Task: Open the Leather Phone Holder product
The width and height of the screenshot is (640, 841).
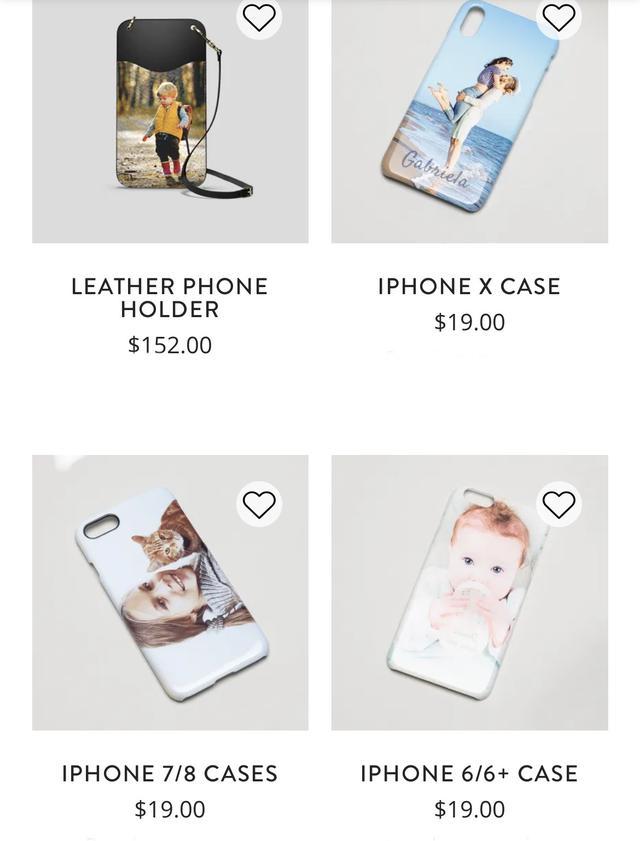Action: pos(169,297)
